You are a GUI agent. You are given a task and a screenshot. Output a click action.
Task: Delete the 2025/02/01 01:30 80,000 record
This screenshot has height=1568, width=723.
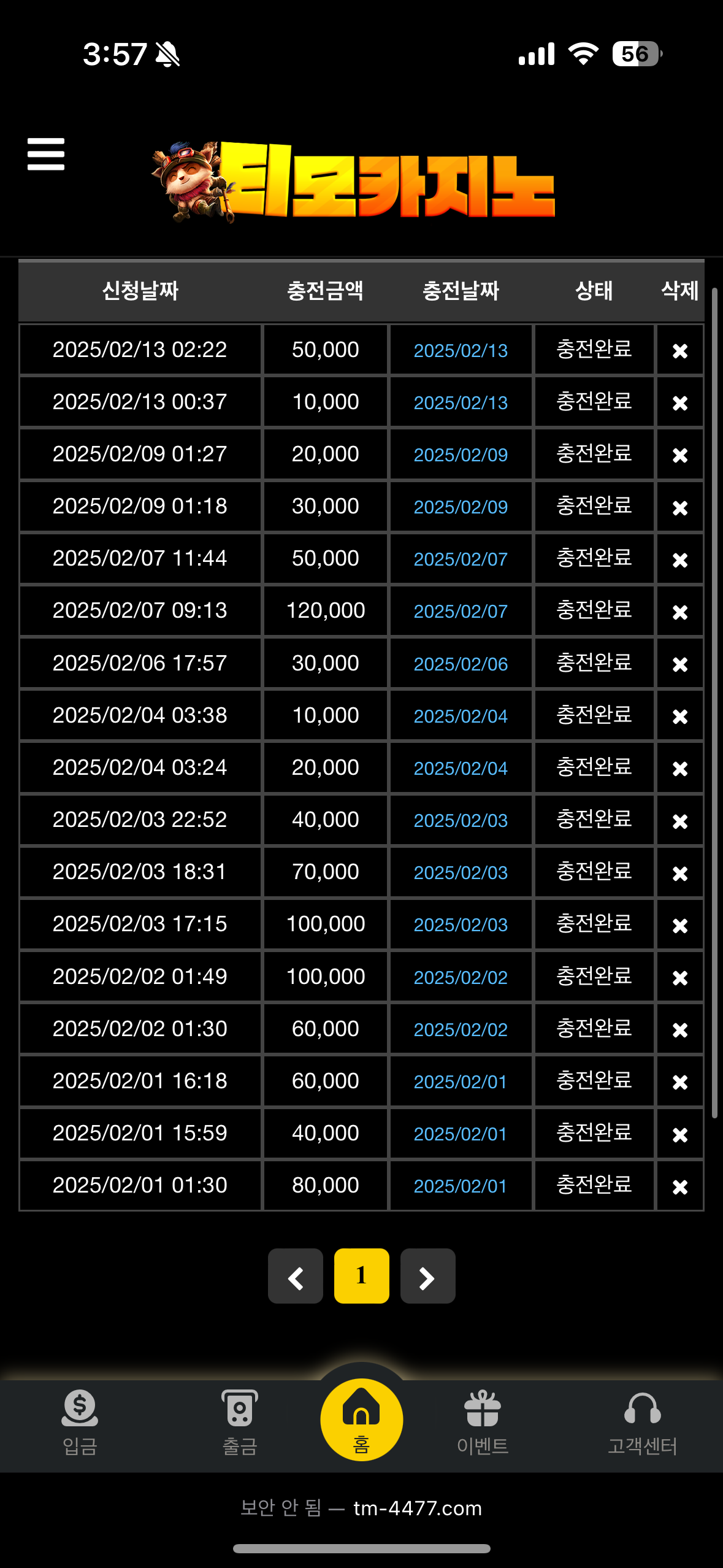tap(679, 1186)
